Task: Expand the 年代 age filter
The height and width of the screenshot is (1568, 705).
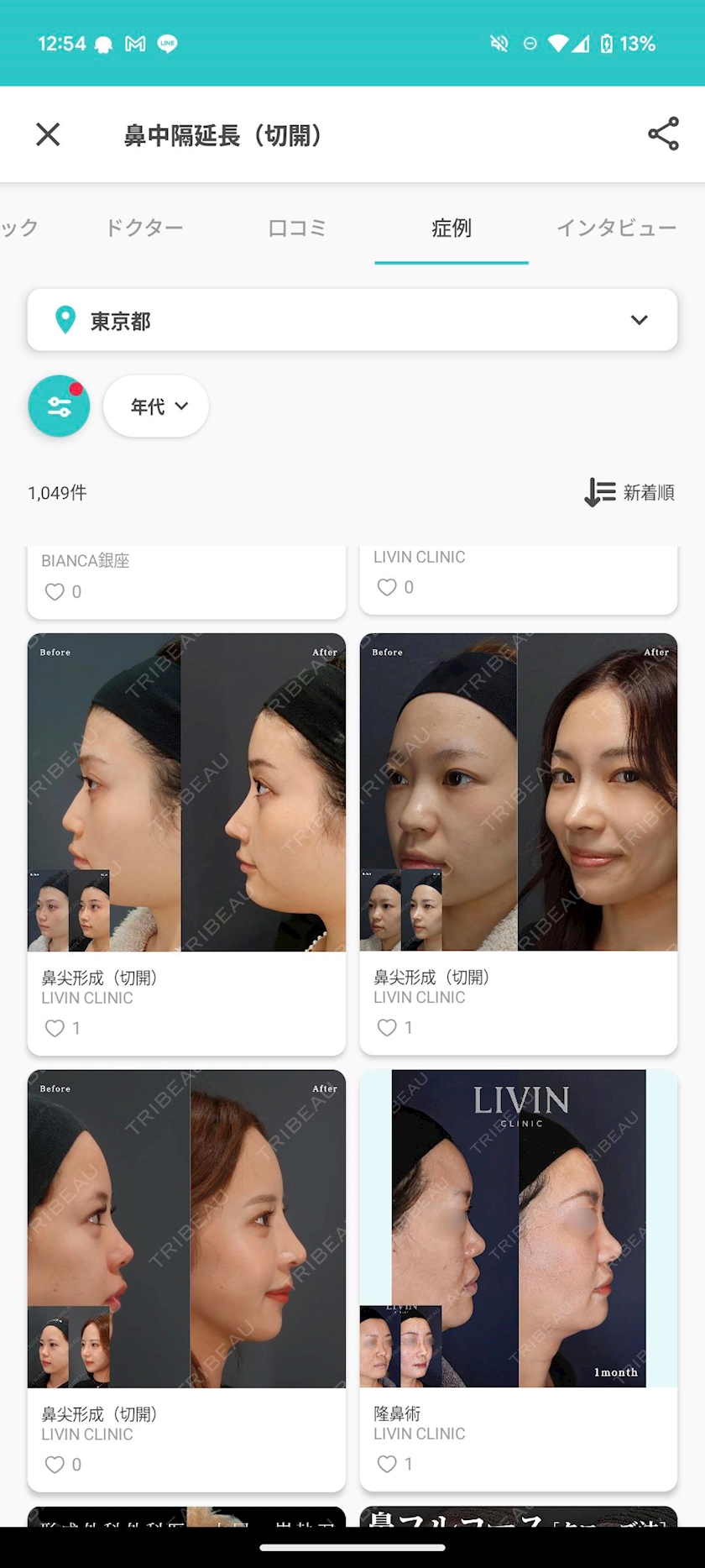Action: tap(156, 406)
